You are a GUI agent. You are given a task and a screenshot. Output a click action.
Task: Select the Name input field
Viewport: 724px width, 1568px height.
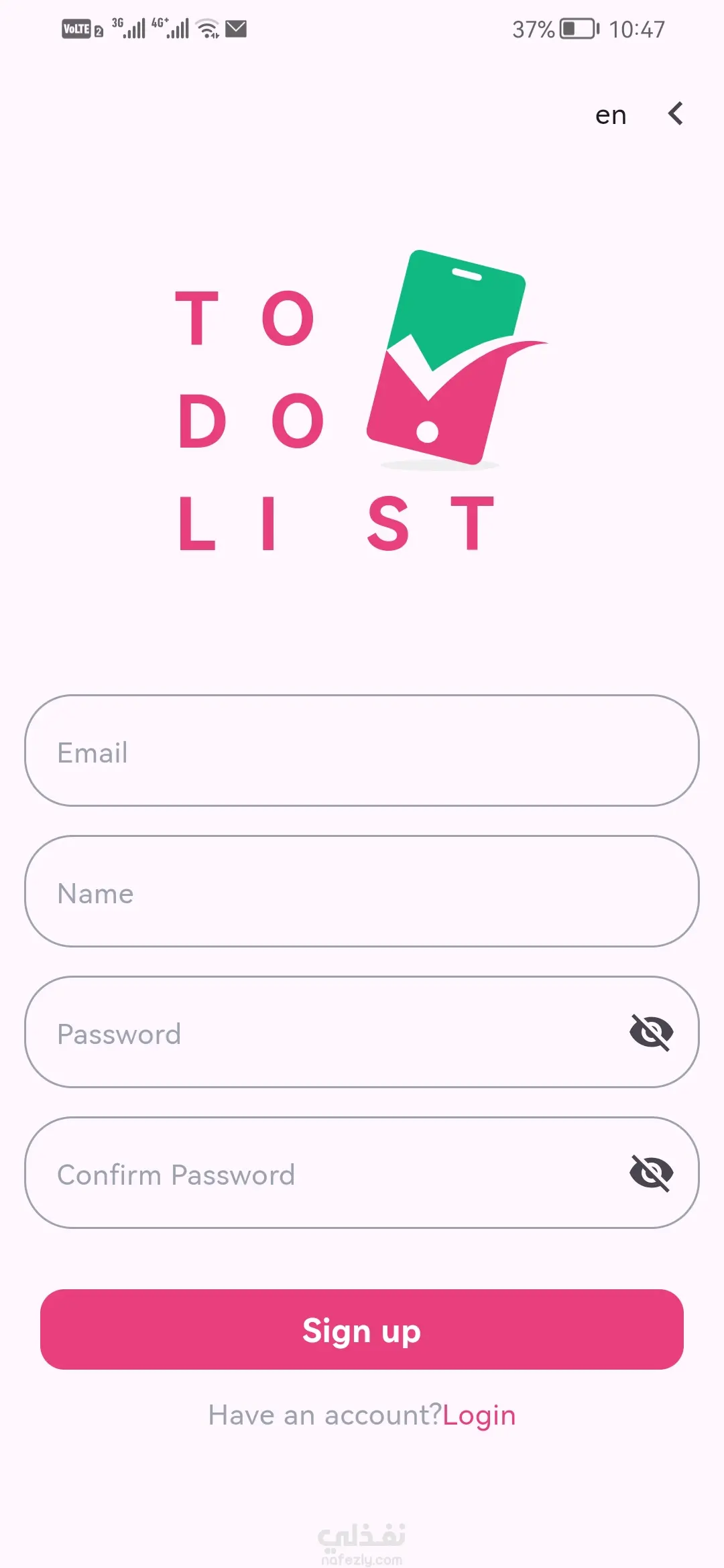[x=362, y=892]
